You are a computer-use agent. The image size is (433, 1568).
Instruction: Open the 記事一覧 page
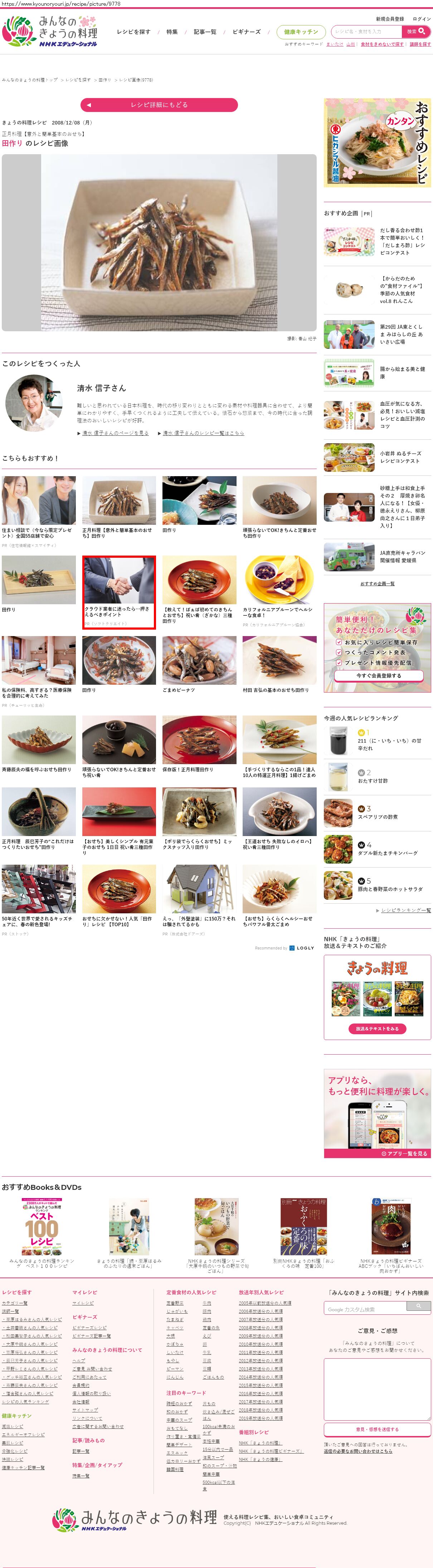[x=205, y=32]
